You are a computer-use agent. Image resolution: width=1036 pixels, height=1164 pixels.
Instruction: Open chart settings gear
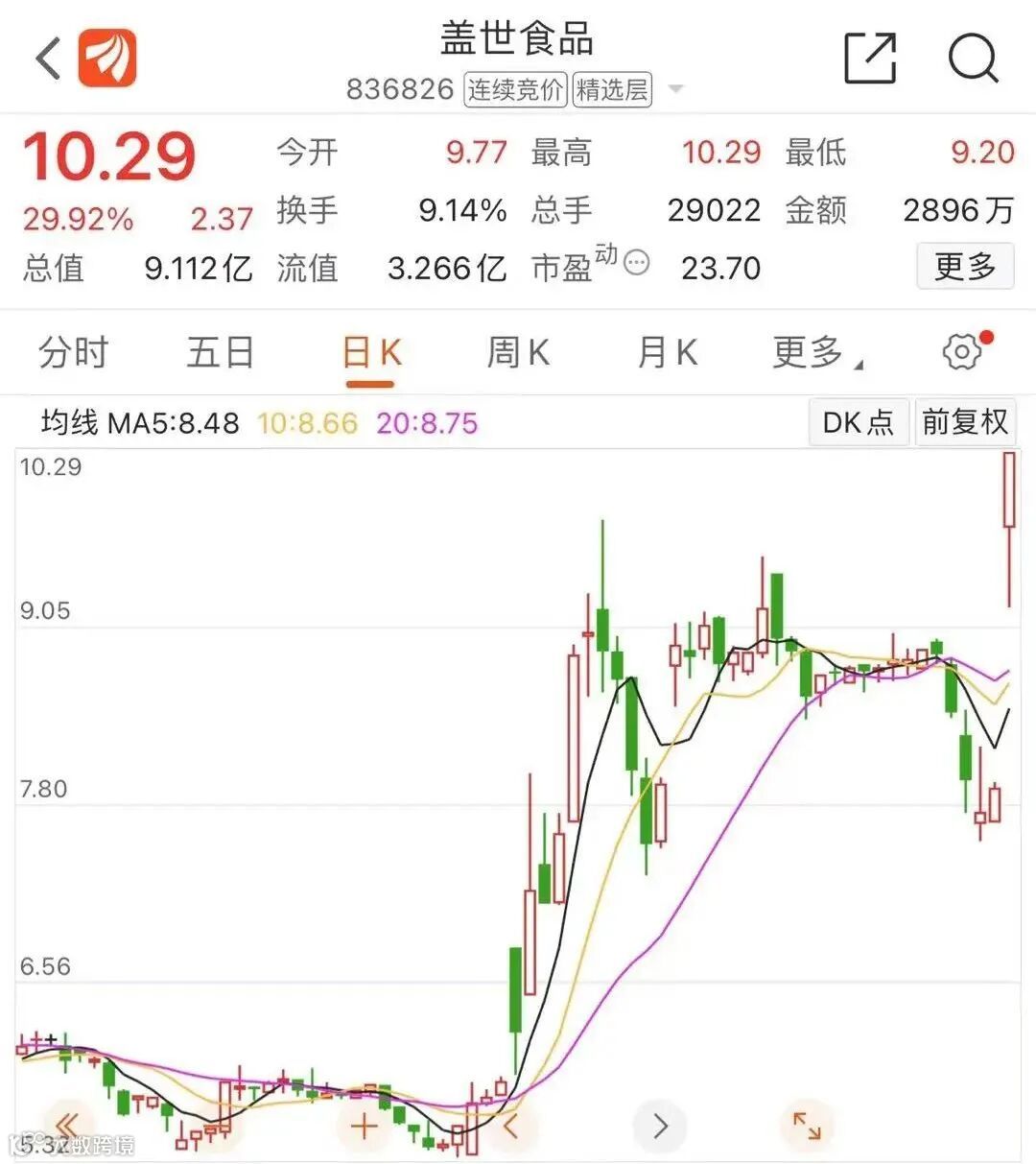coord(962,351)
